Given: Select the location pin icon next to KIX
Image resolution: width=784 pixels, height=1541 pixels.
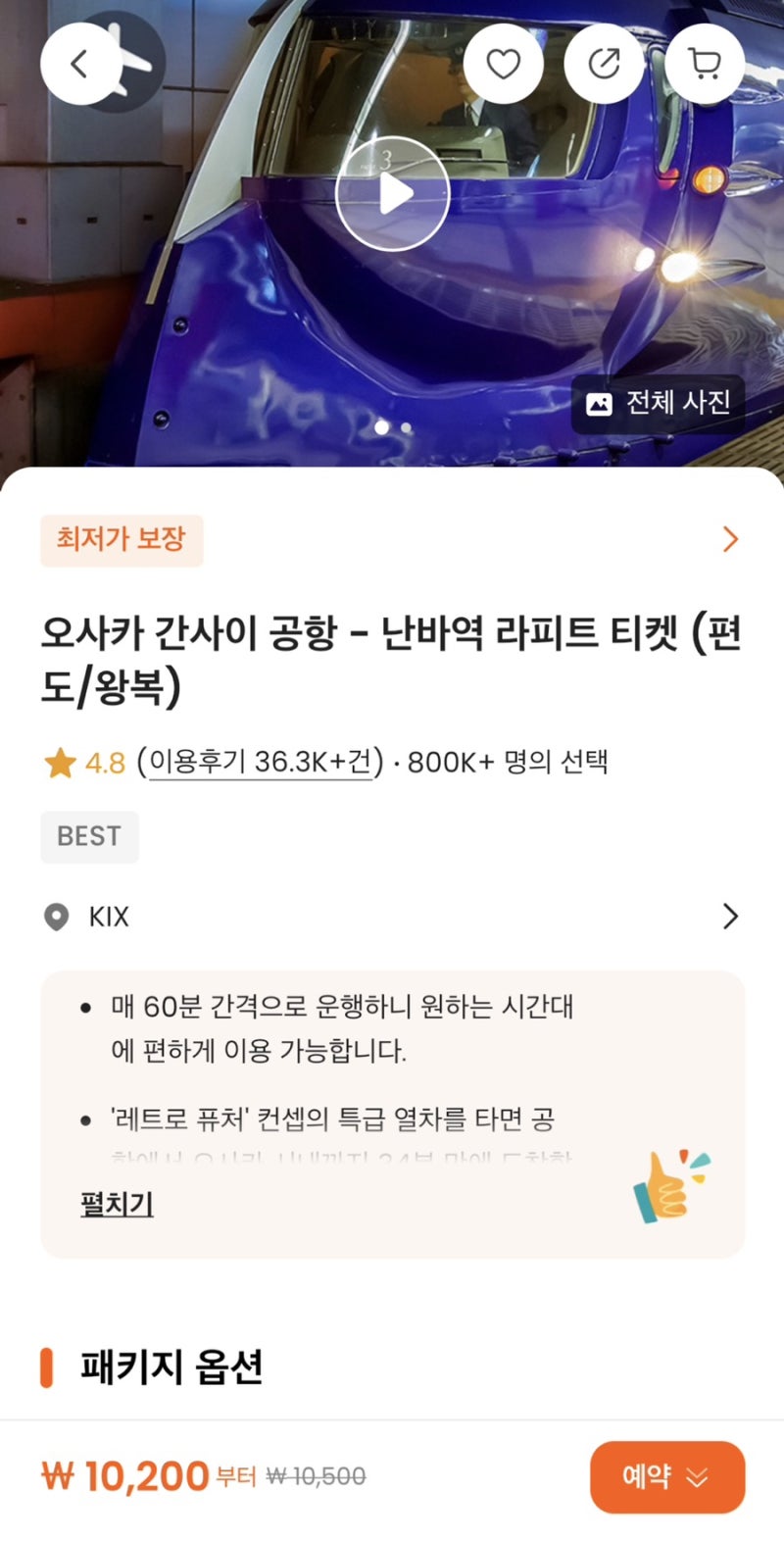Looking at the screenshot, I should pyautogui.click(x=57, y=917).
